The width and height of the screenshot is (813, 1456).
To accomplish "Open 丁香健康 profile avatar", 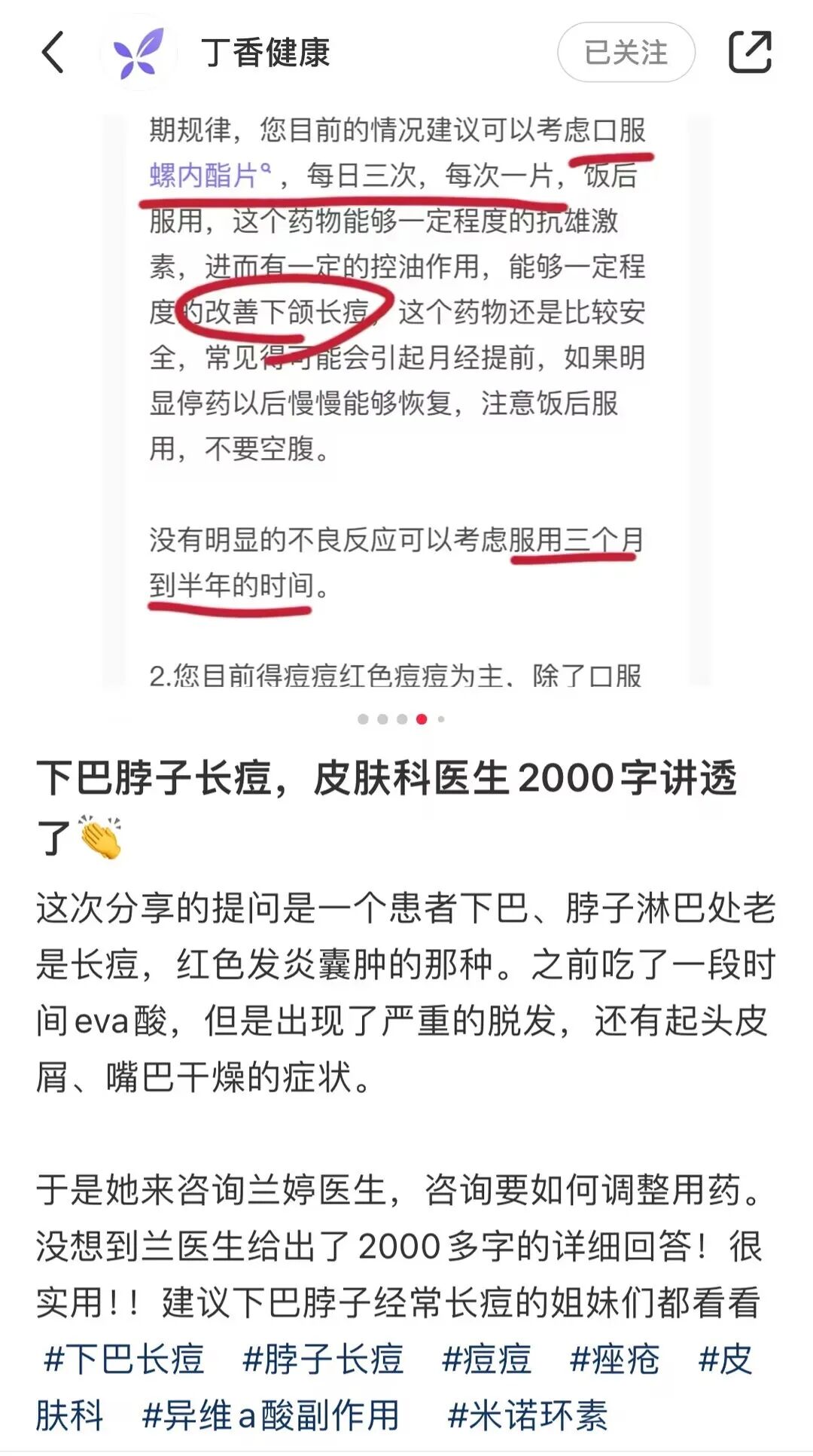I will (x=139, y=52).
